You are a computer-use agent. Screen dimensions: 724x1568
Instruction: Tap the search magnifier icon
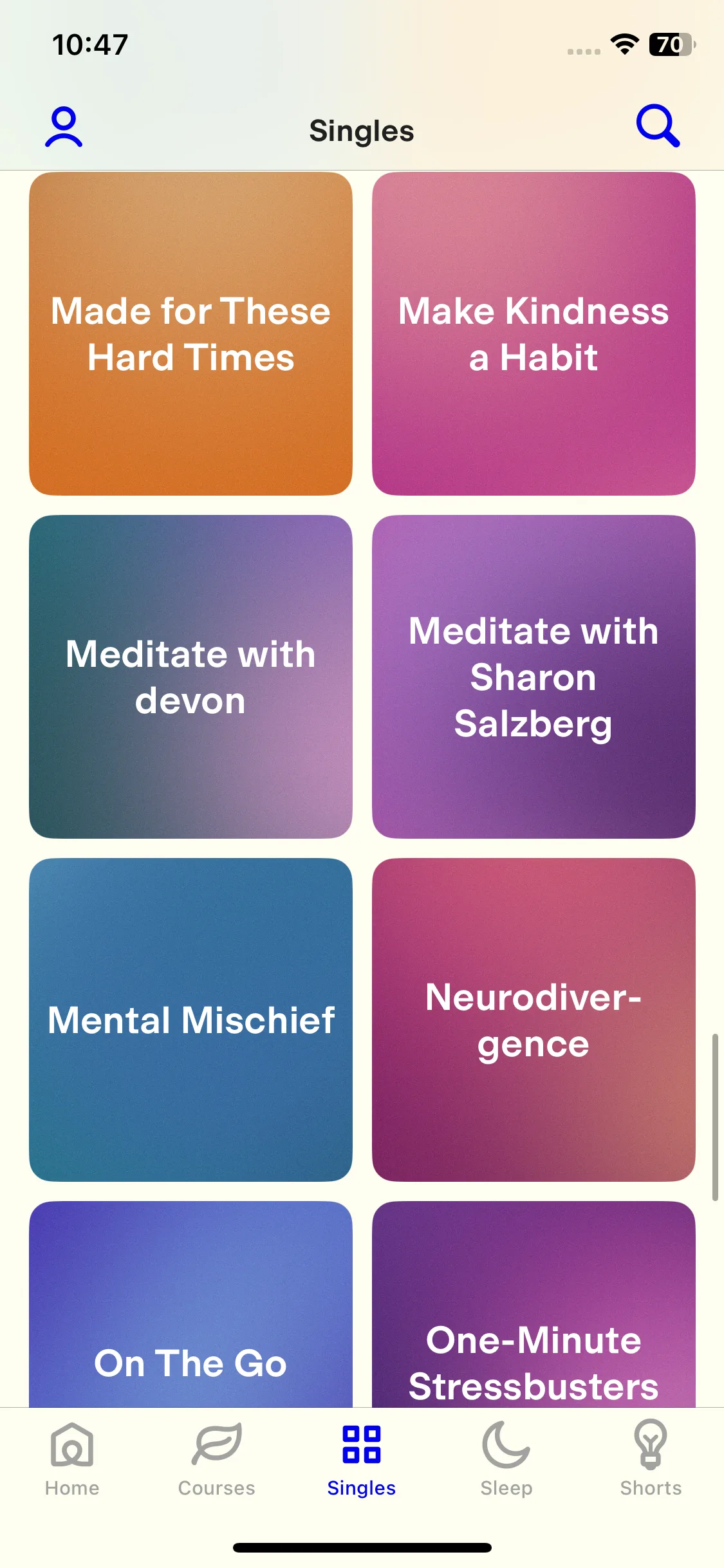click(657, 126)
